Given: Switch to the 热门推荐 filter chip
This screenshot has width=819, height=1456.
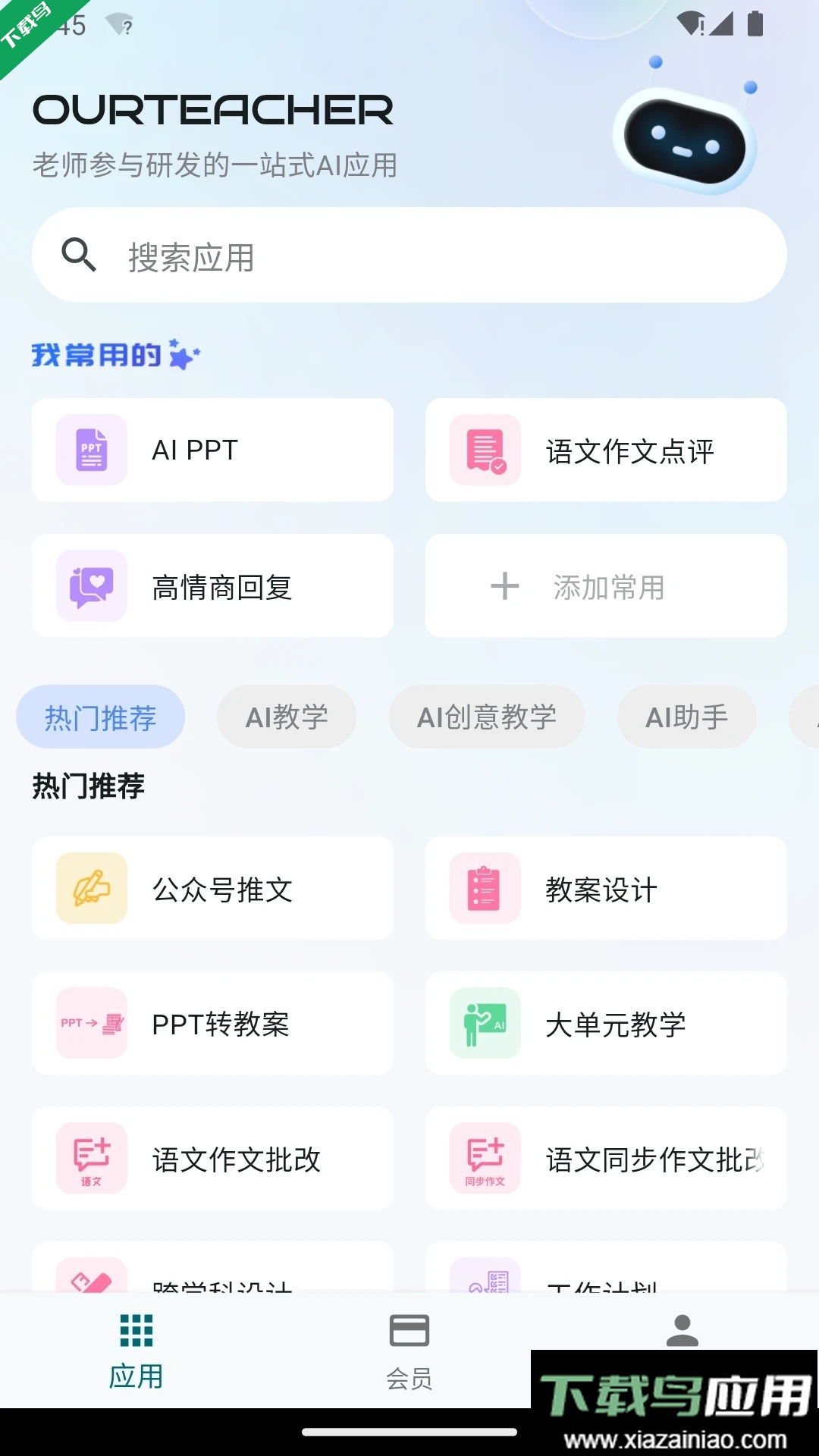Looking at the screenshot, I should [100, 717].
